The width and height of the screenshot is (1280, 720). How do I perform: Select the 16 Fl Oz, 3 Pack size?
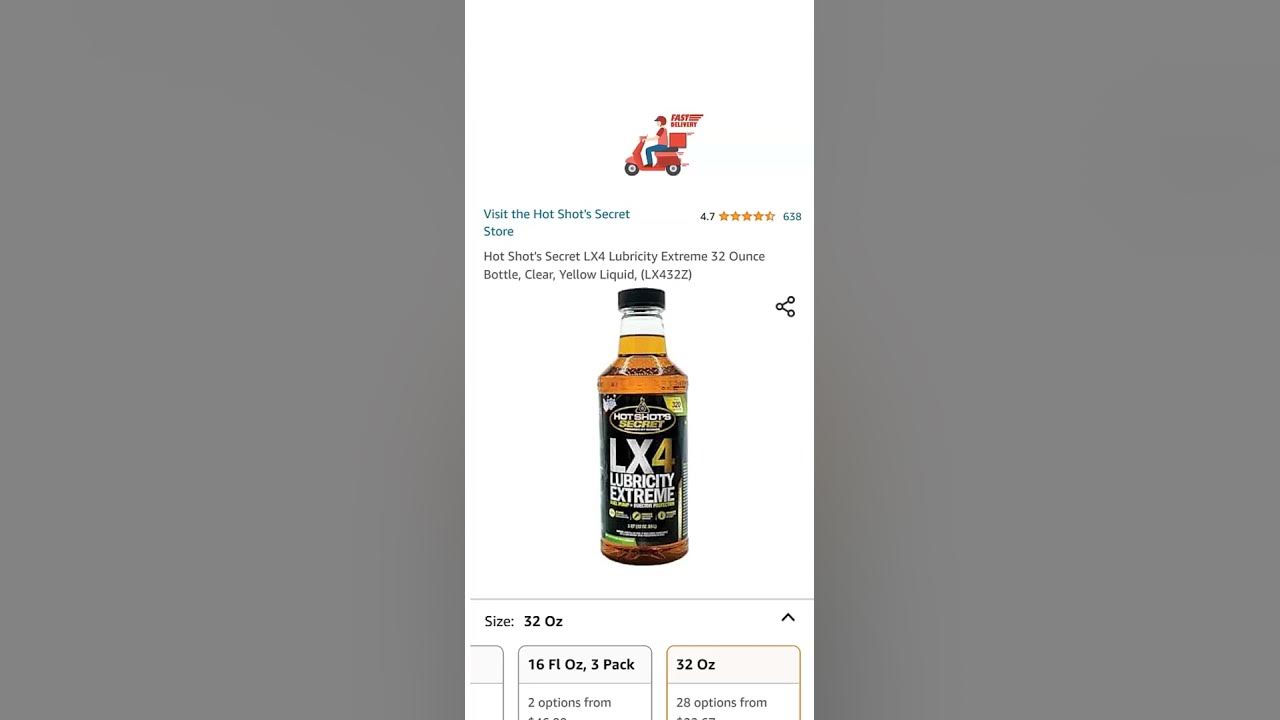click(x=585, y=683)
